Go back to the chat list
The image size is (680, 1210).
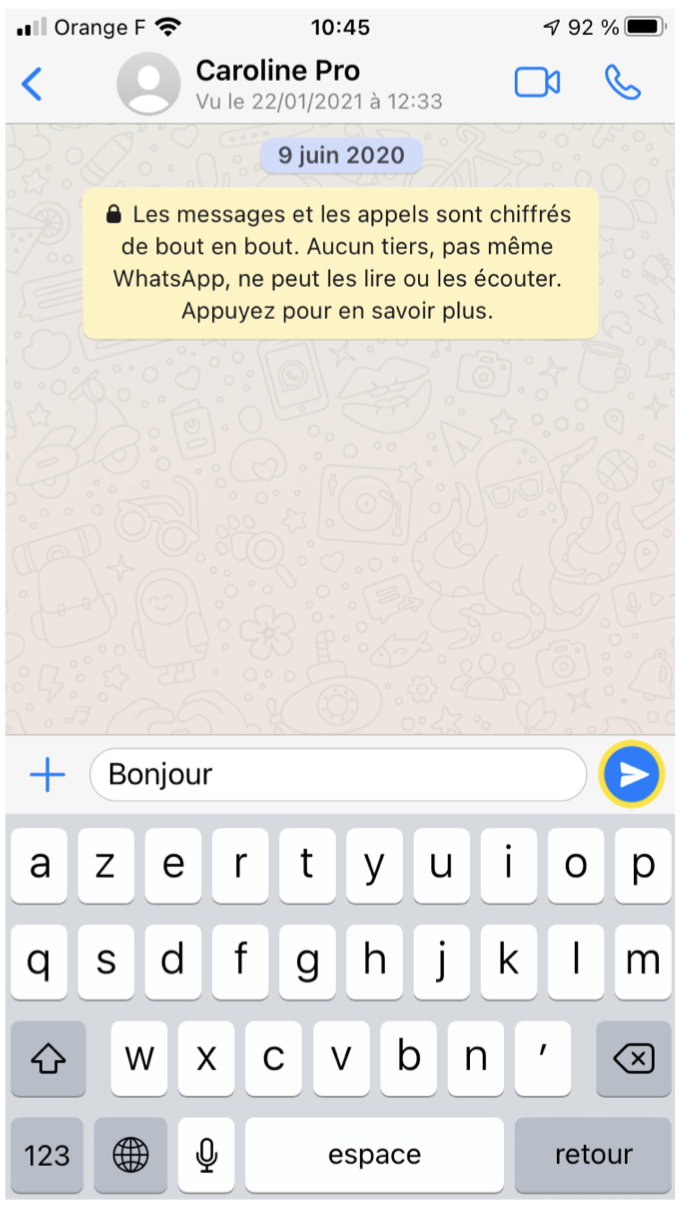[32, 84]
